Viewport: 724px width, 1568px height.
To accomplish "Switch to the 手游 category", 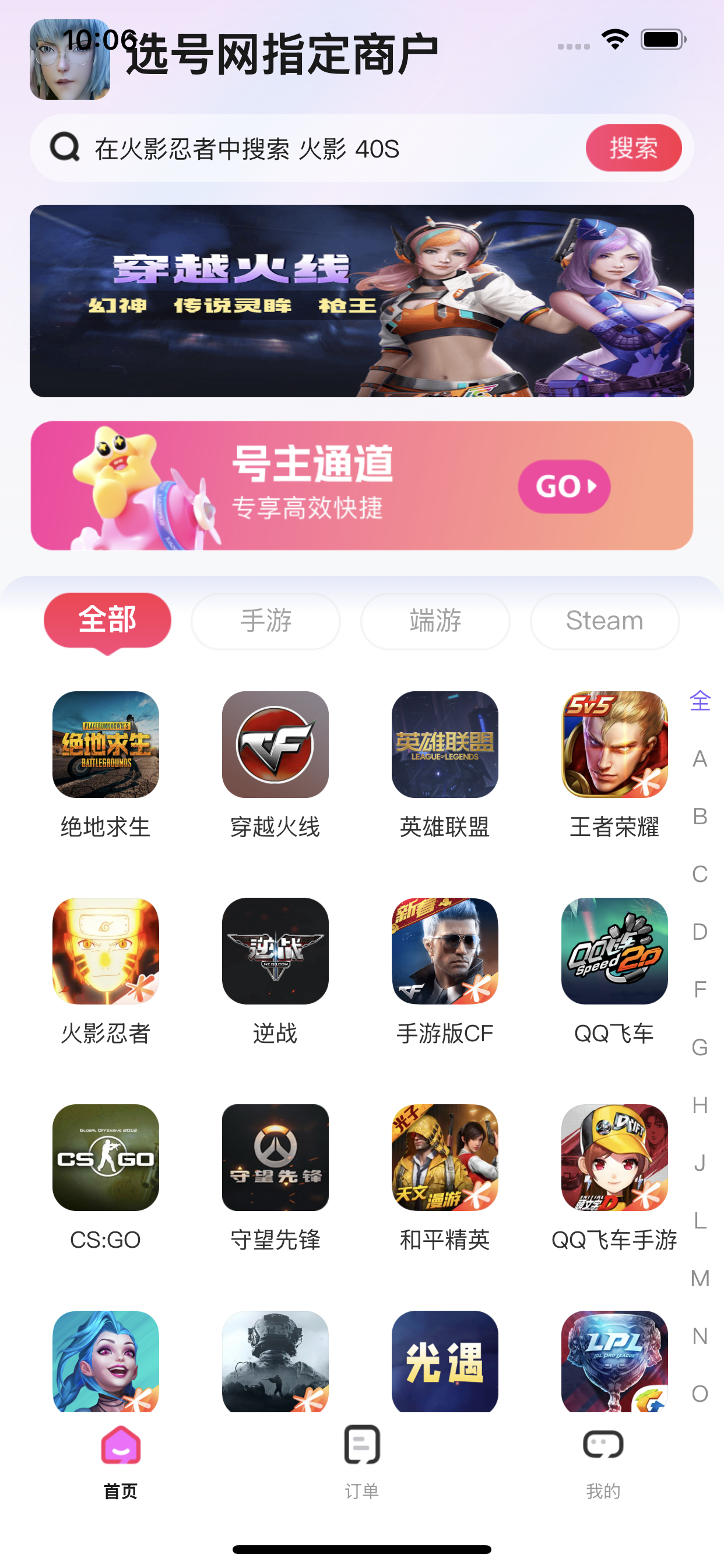I will pyautogui.click(x=265, y=621).
